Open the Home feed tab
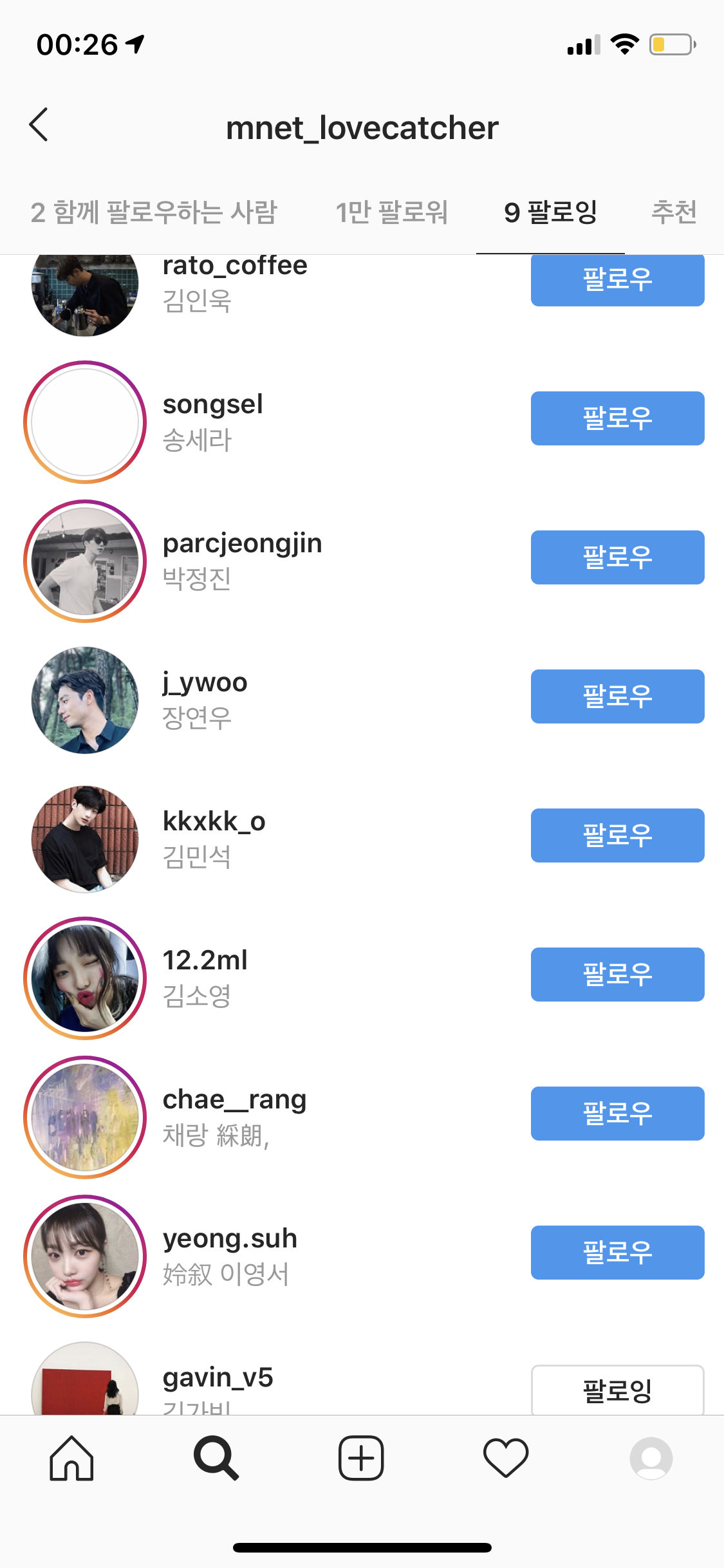Screen dimensions: 724x1568 tap(71, 1459)
